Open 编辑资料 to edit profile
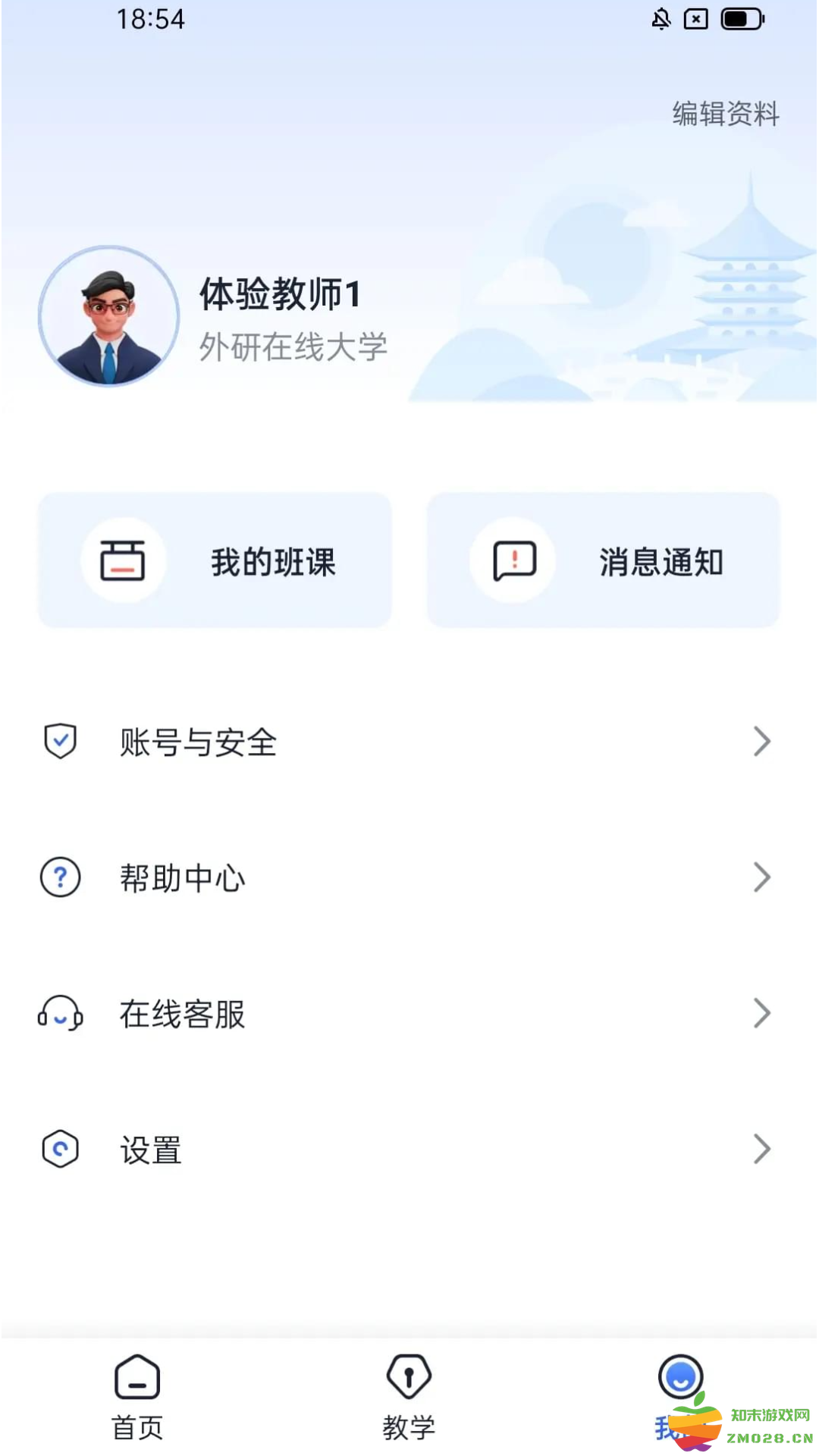The width and height of the screenshot is (819, 1456). tap(723, 114)
